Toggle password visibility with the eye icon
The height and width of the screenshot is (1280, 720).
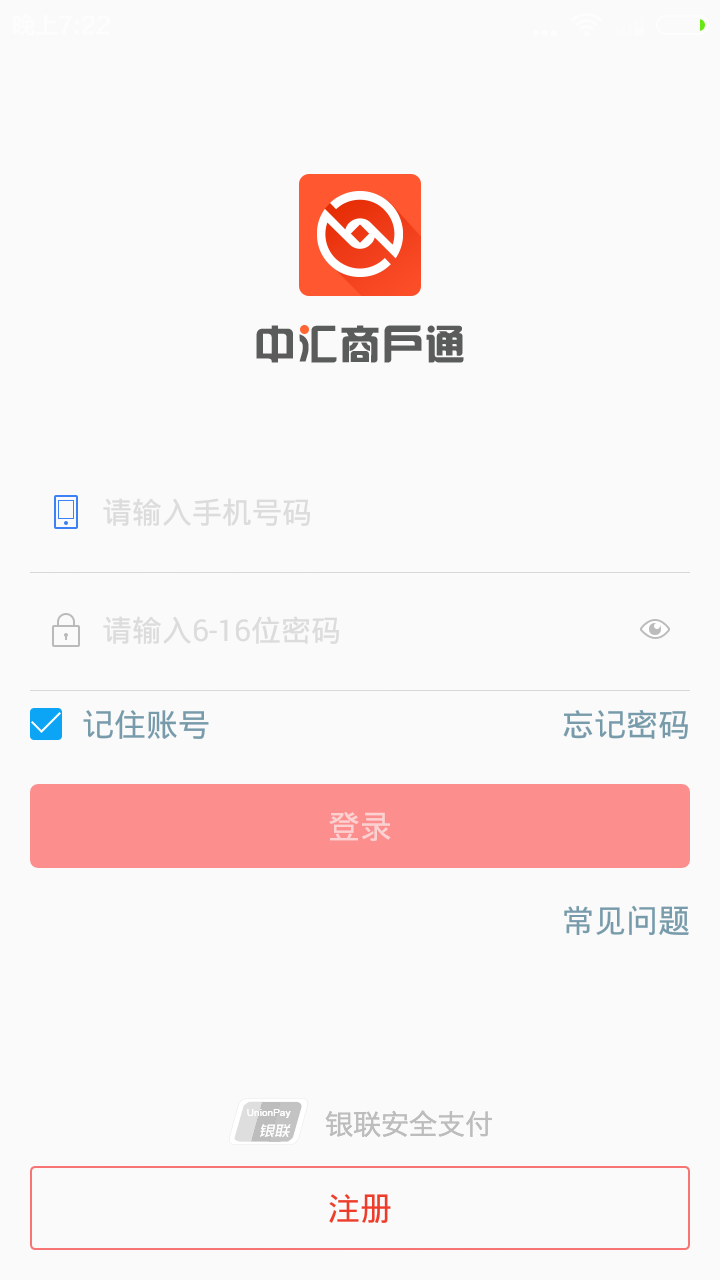654,628
